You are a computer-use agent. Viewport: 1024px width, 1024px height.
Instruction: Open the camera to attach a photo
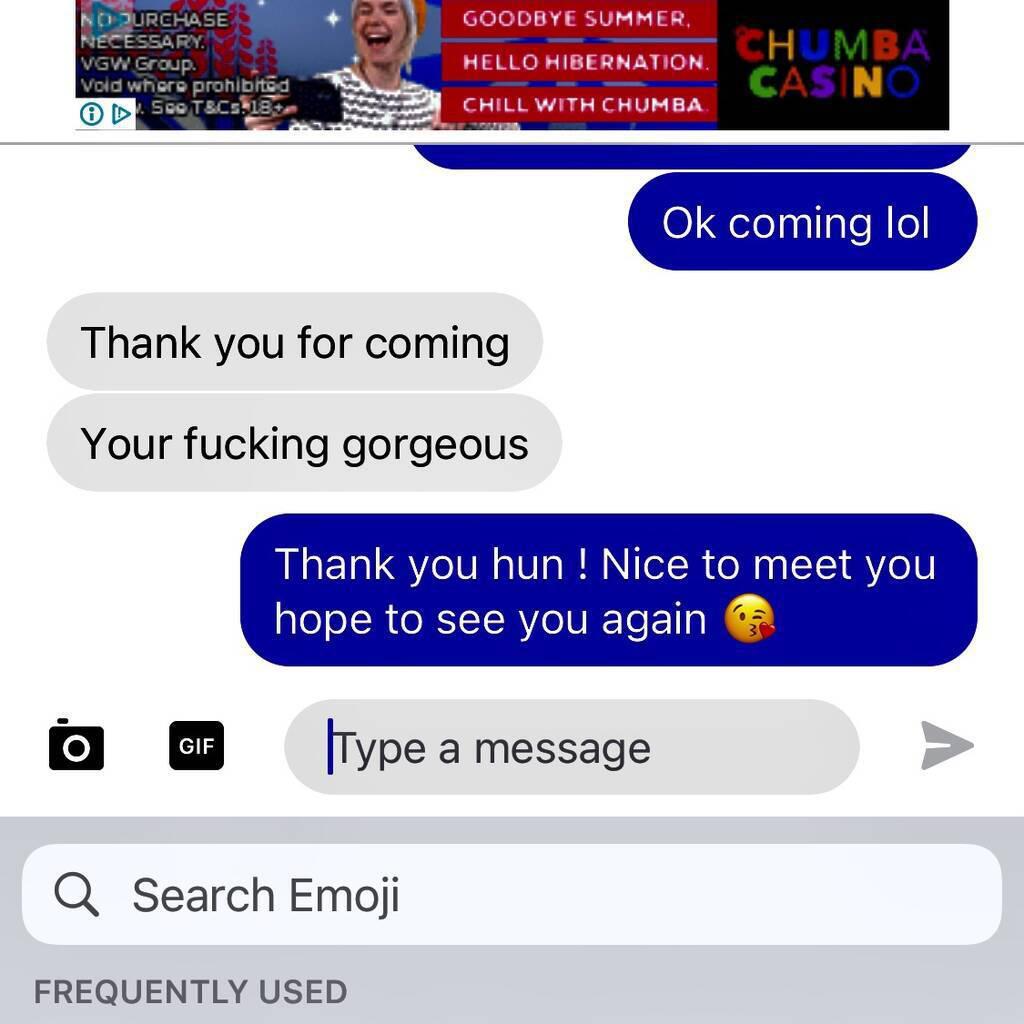(76, 745)
